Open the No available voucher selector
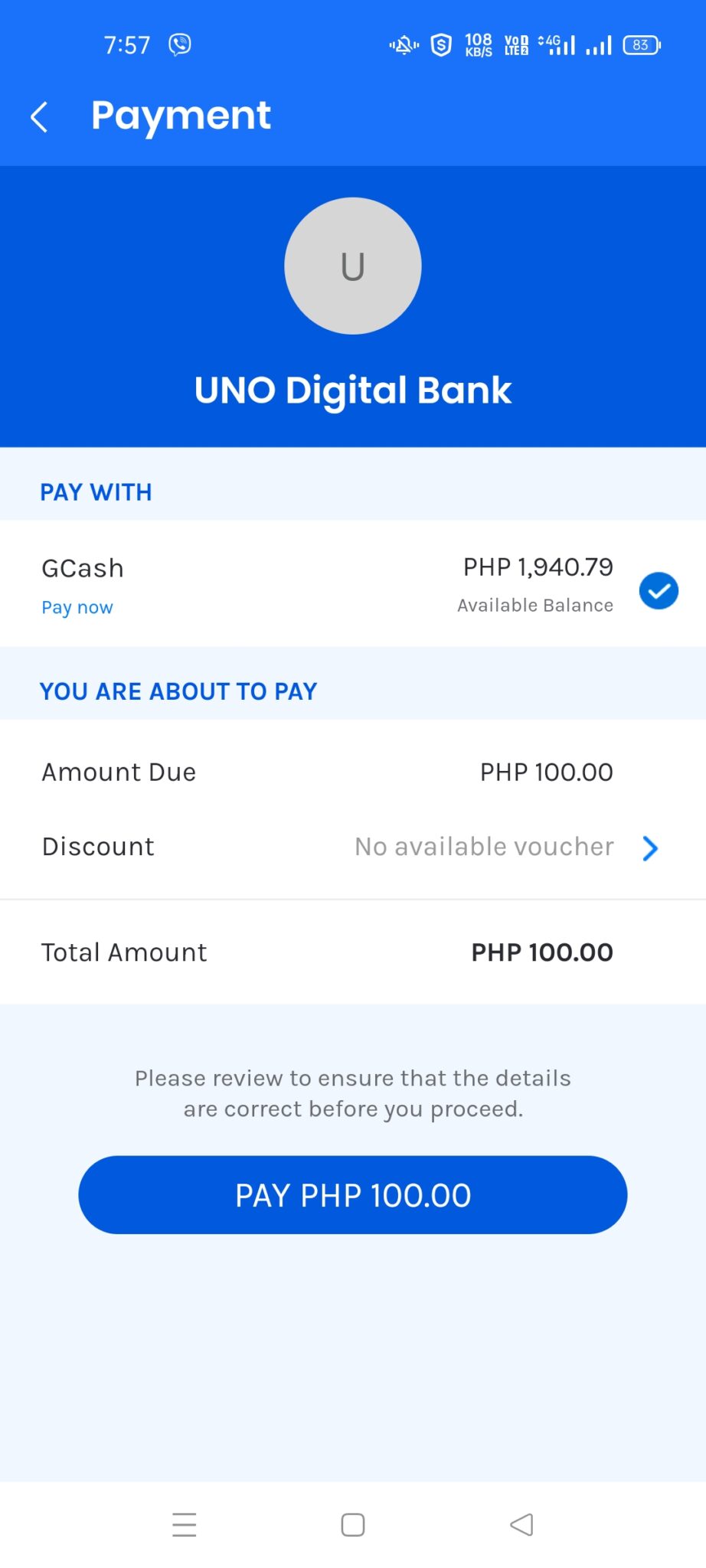Image resolution: width=706 pixels, height=1568 pixels. [x=482, y=847]
